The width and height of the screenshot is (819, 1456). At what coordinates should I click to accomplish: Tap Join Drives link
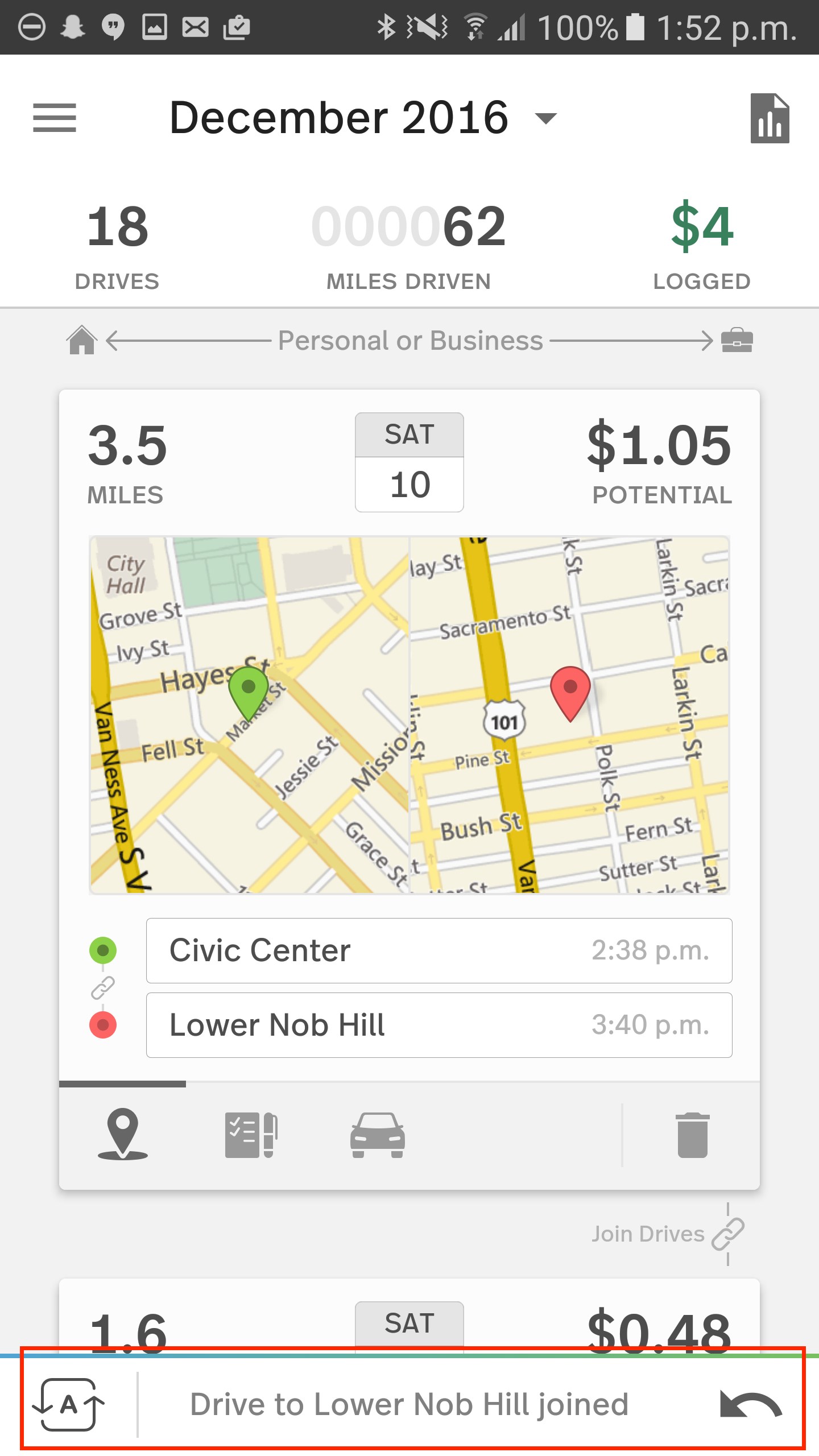(668, 1234)
